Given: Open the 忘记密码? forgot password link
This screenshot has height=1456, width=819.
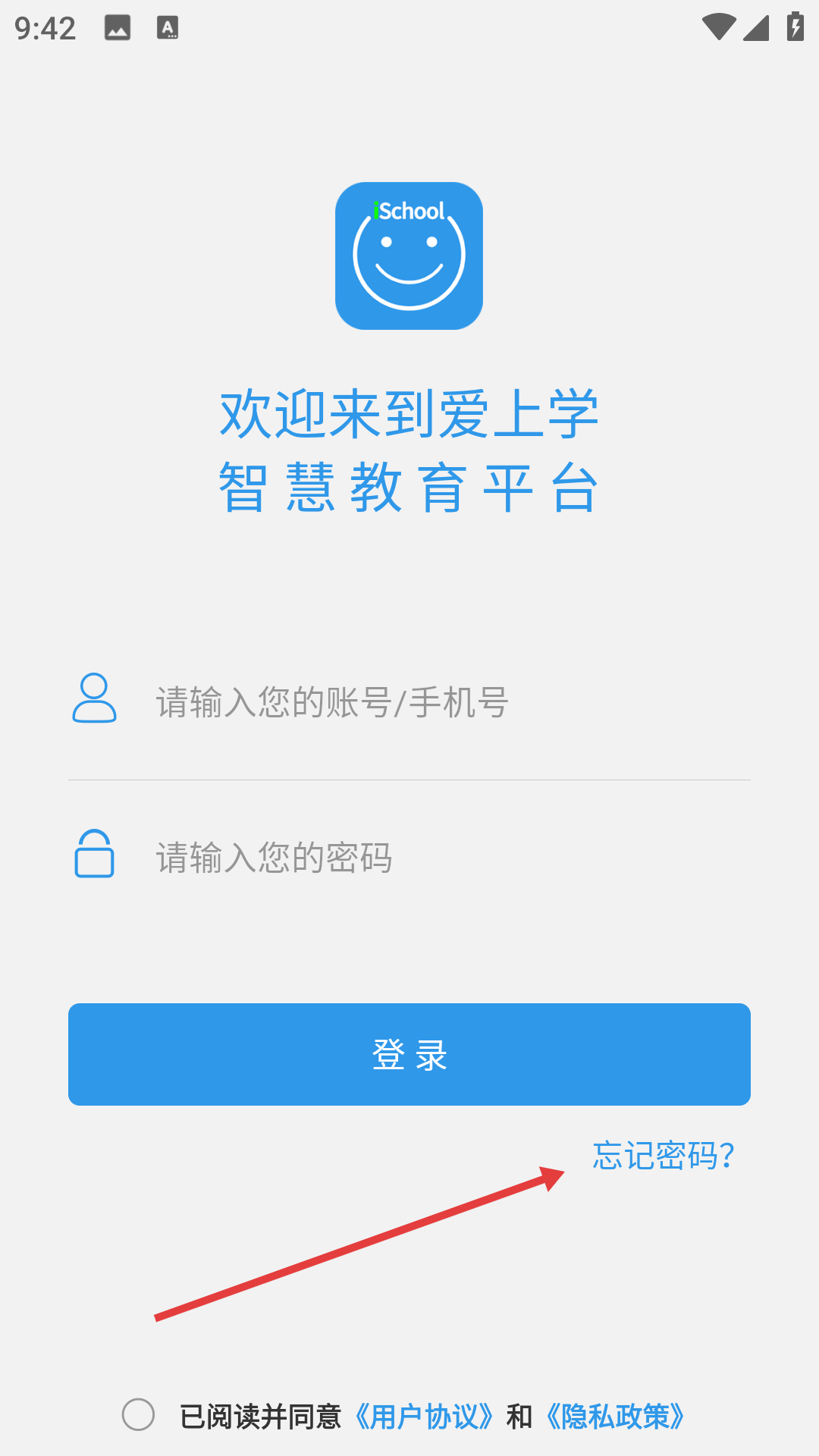Looking at the screenshot, I should tap(664, 1156).
